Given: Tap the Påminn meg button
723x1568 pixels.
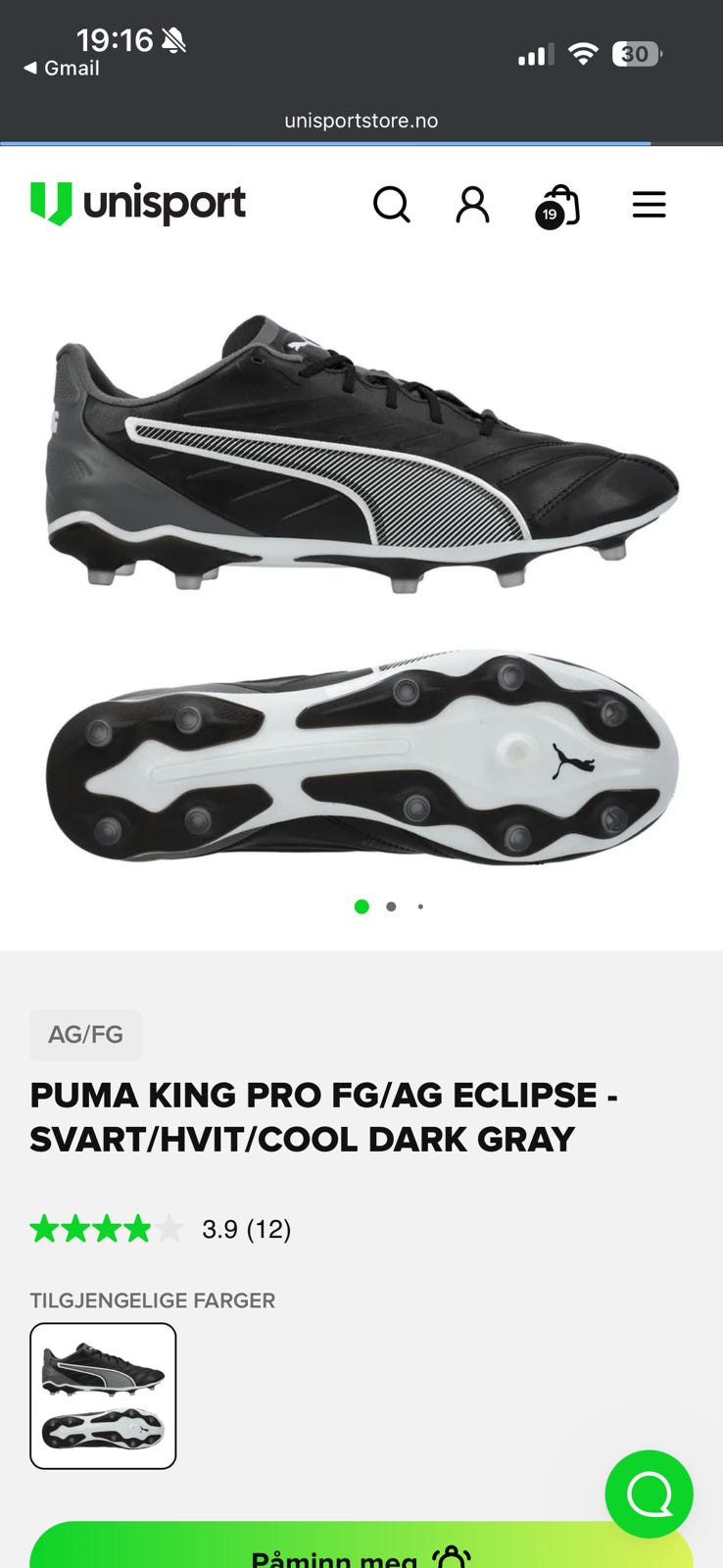Looking at the screenshot, I should (361, 1545).
